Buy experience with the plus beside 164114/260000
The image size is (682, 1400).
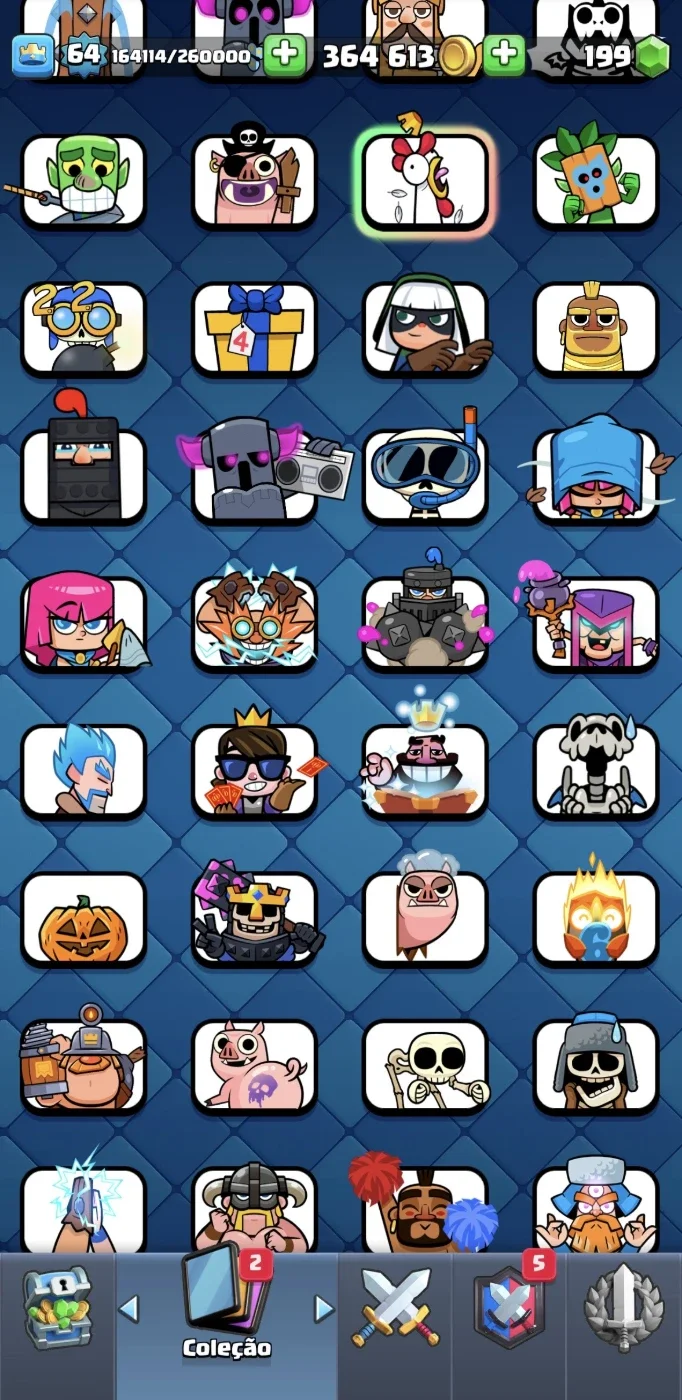click(286, 55)
